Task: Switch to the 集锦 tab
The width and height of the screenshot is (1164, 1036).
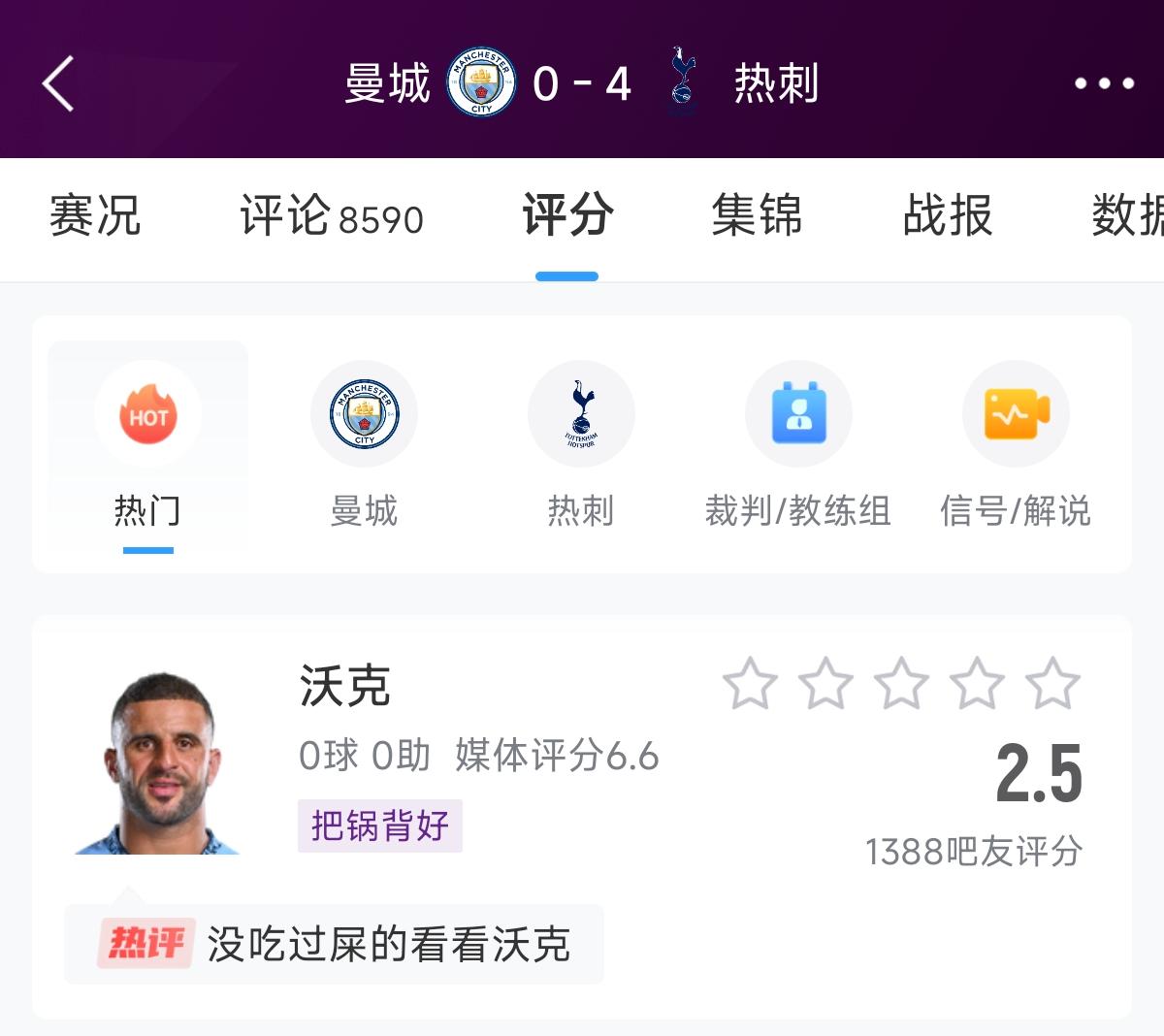Action: (x=757, y=215)
